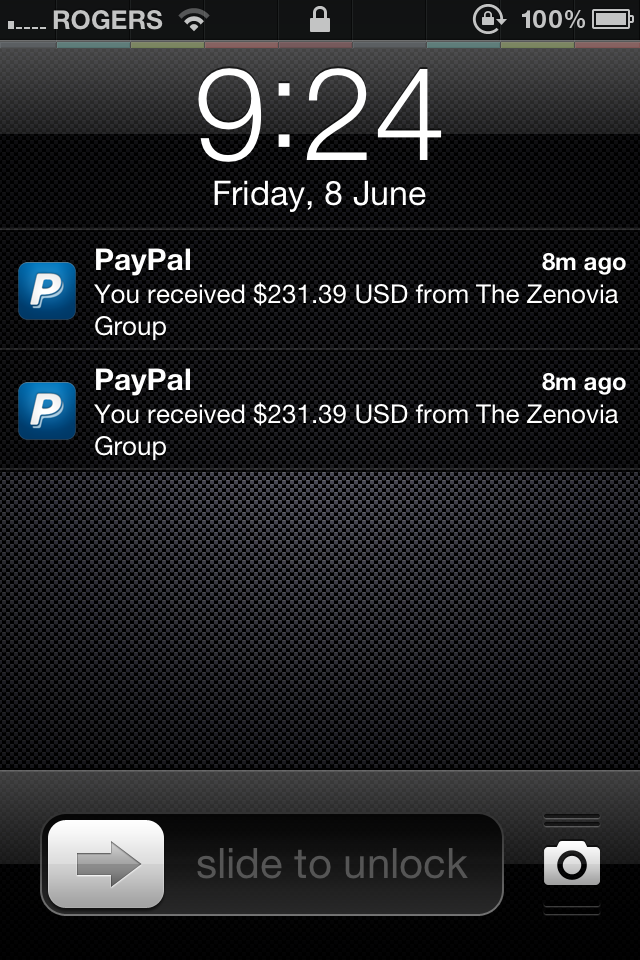Tap the slide to unlock arrow knob

(107, 864)
